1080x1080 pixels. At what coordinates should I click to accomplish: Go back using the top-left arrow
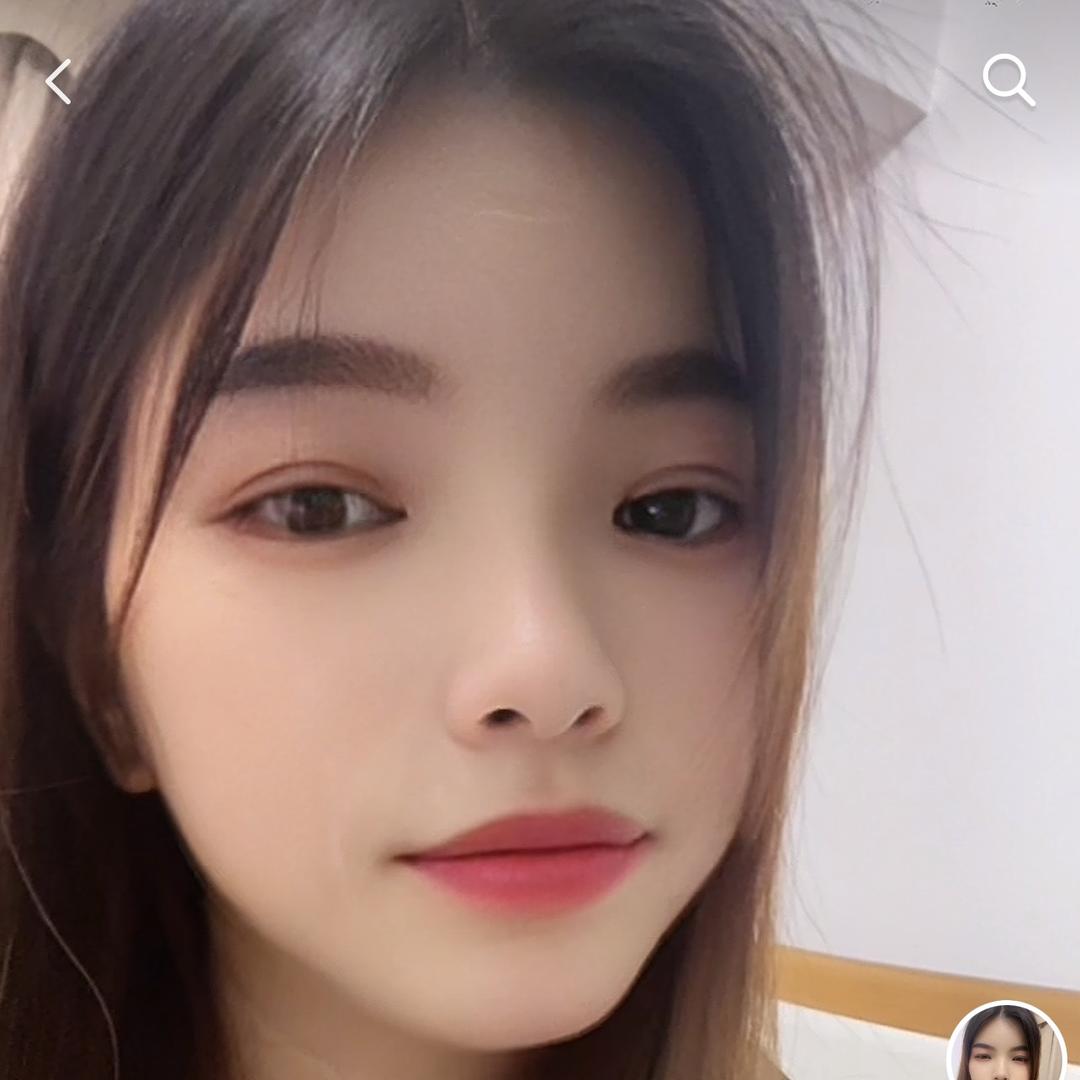(58, 81)
